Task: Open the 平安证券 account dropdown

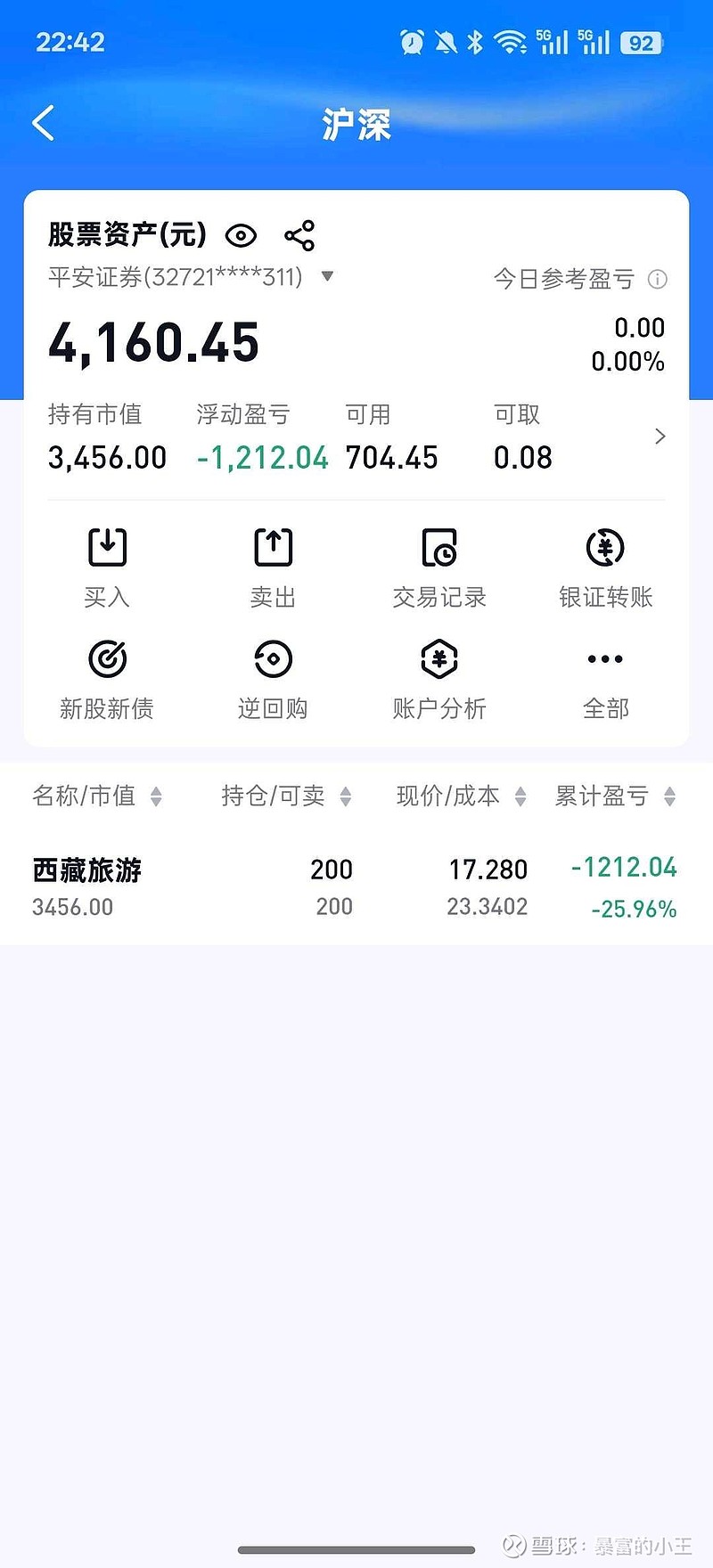Action: (327, 277)
